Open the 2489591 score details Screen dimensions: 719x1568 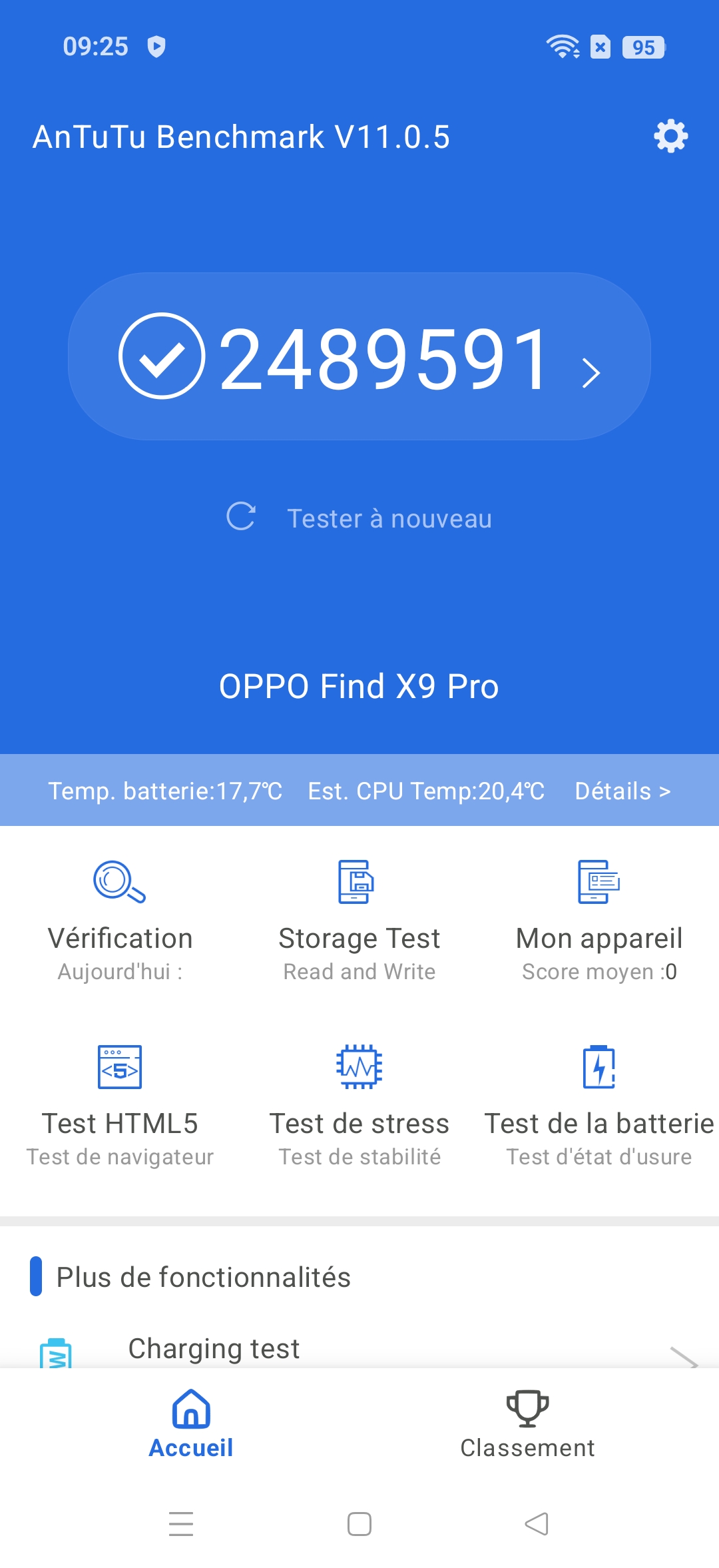(359, 356)
